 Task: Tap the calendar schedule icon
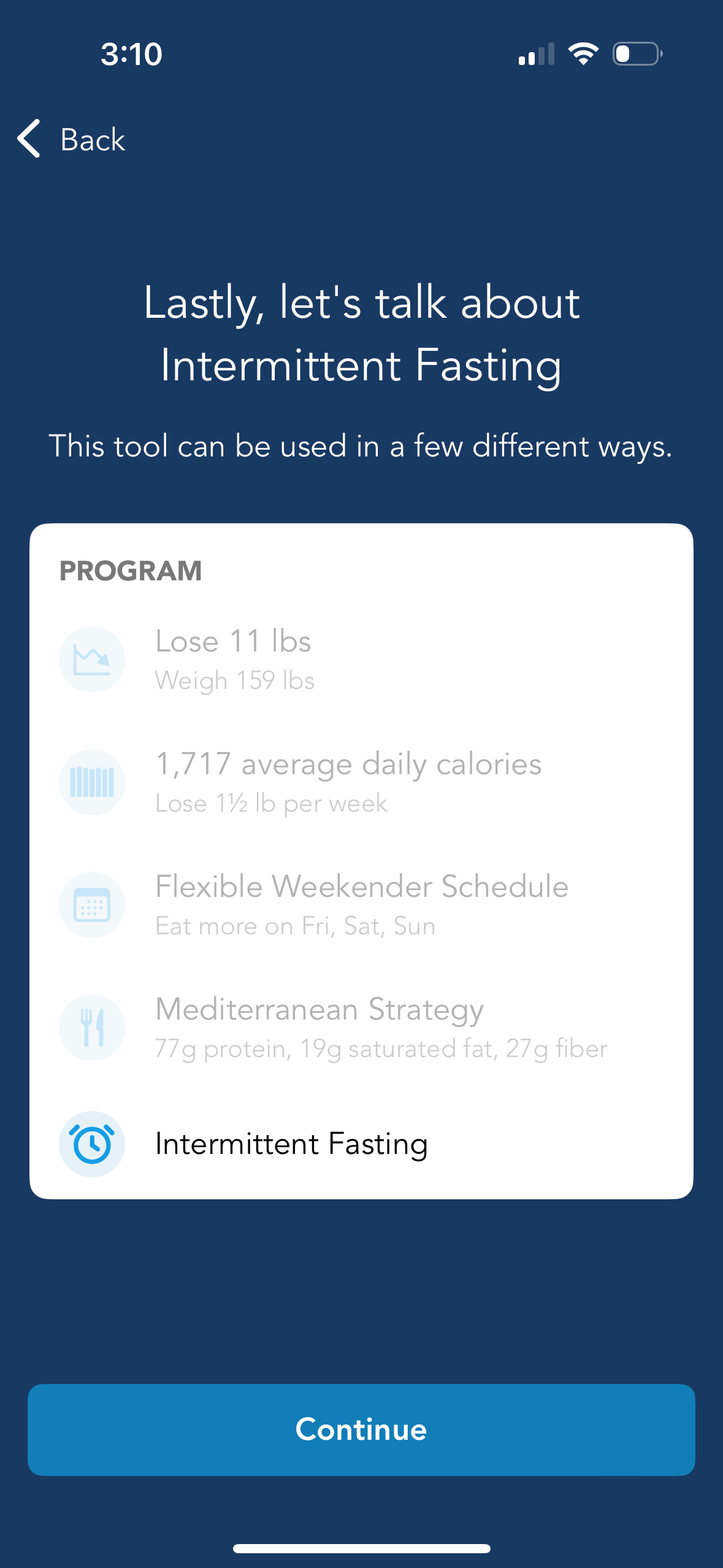[92, 904]
